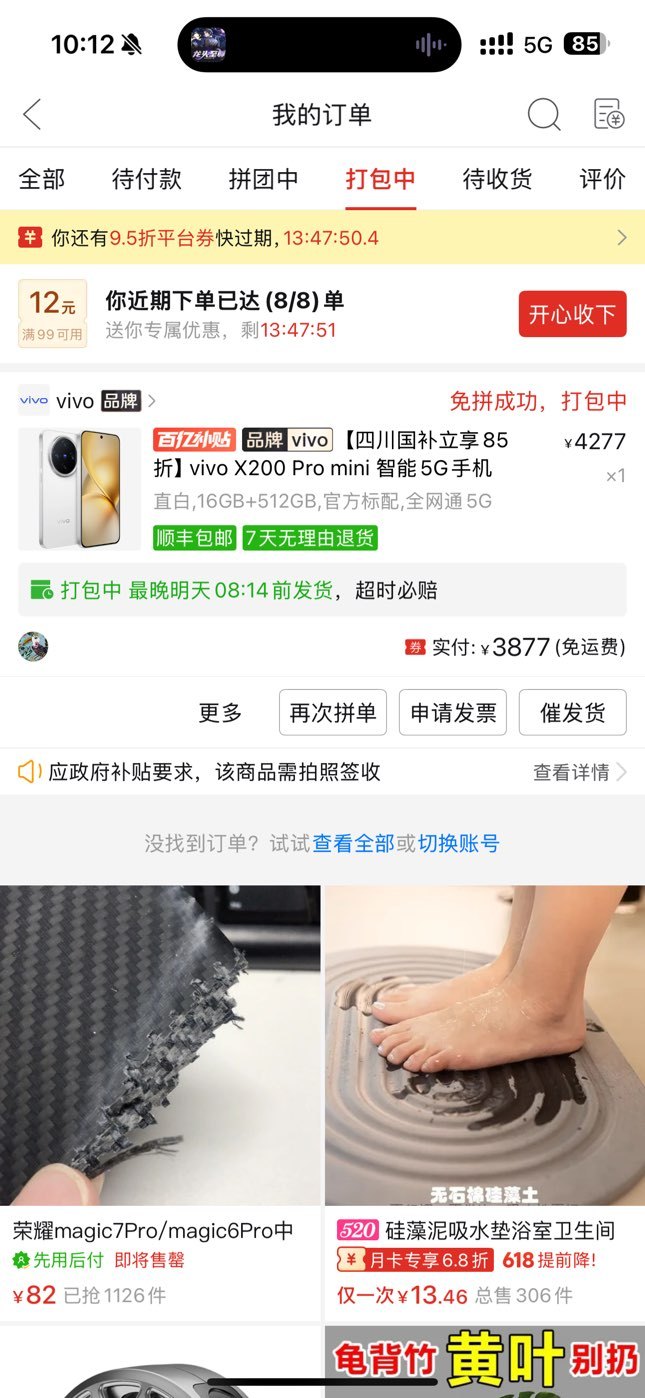Tap the 申请发票 button
This screenshot has width=645, height=1398.
[x=453, y=712]
